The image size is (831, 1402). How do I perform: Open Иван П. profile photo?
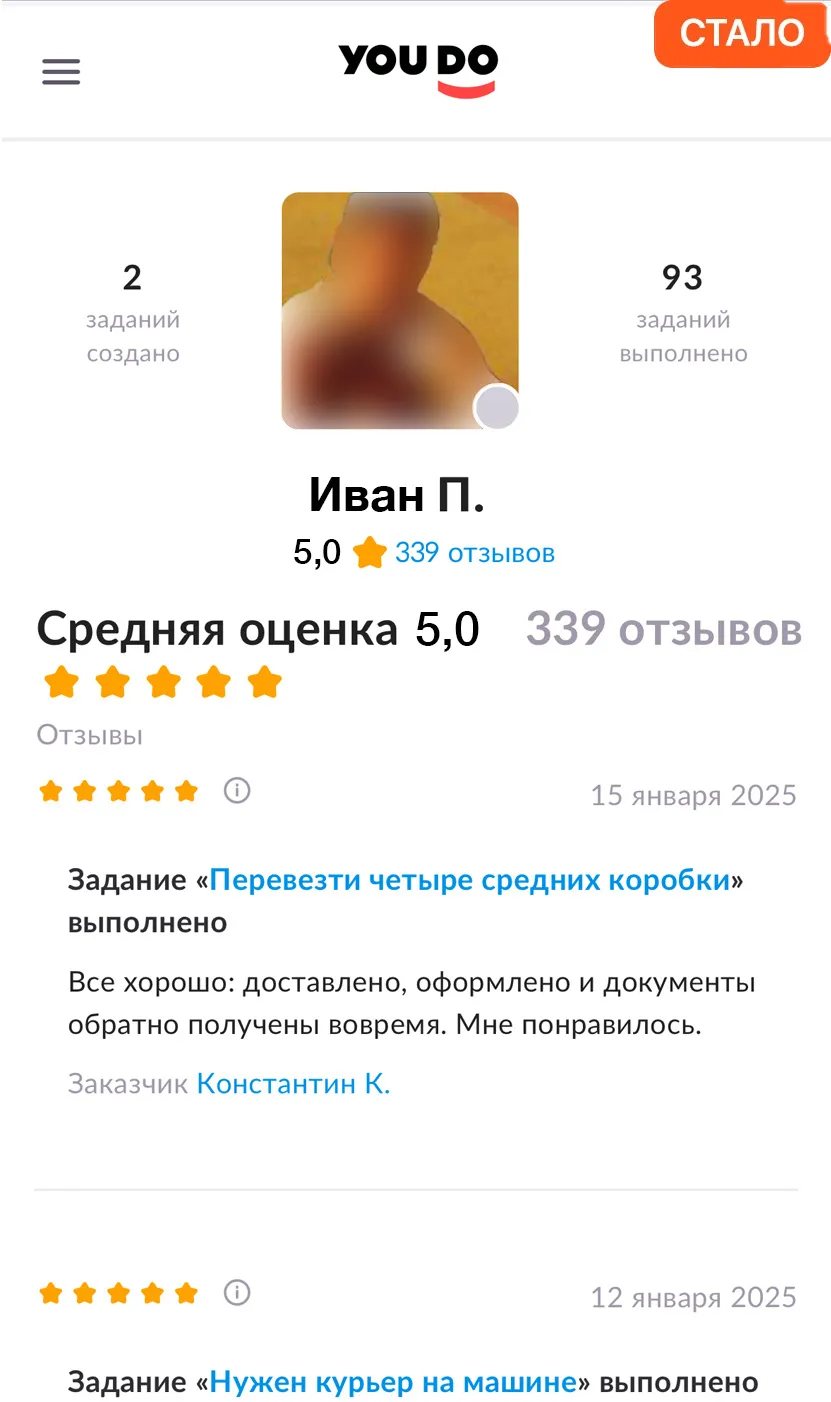[x=399, y=311]
